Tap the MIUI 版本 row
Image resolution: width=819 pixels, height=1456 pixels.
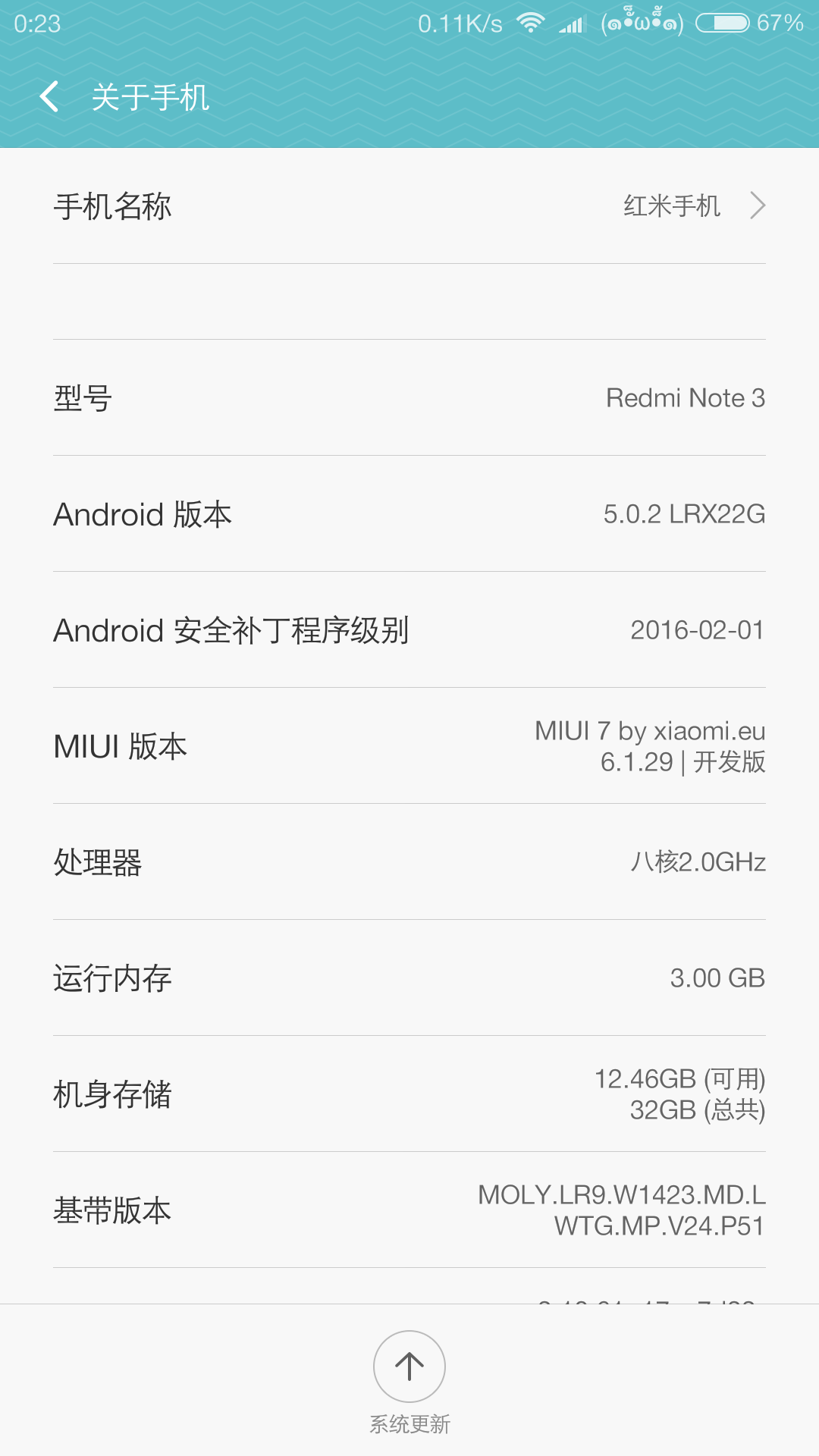pos(409,746)
